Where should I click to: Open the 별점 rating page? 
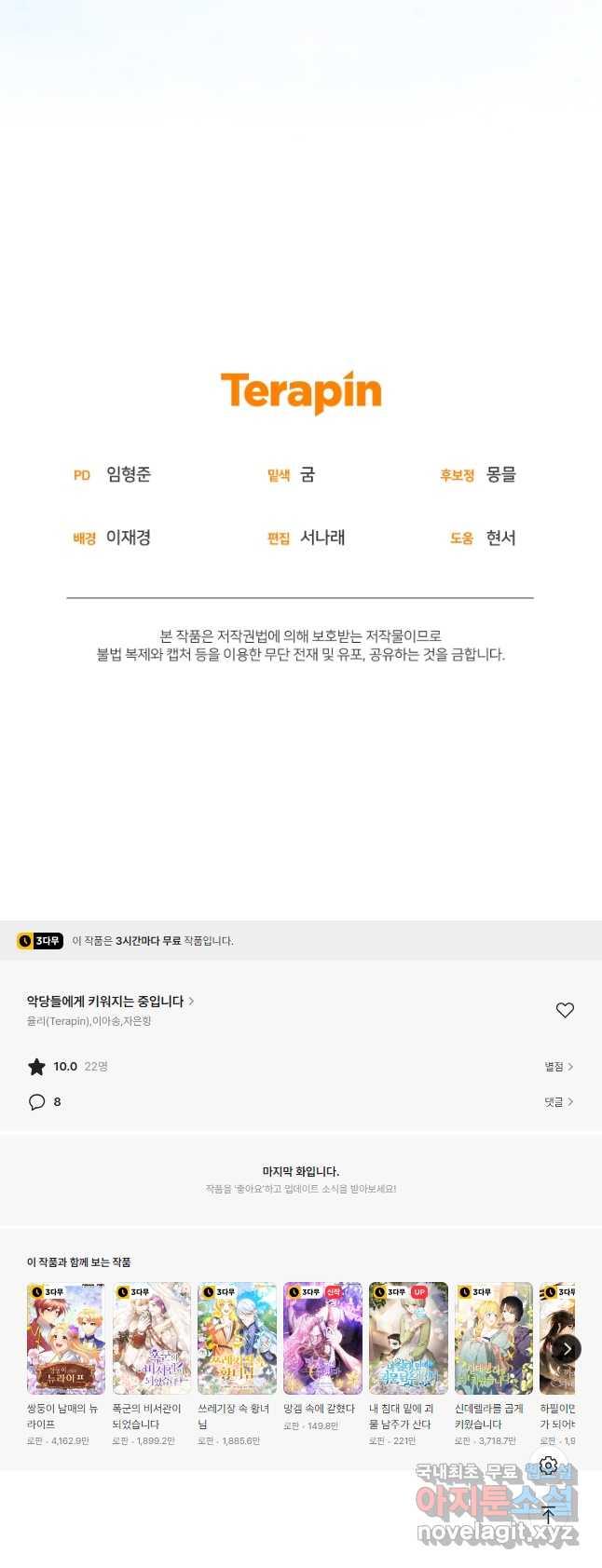point(558,1067)
